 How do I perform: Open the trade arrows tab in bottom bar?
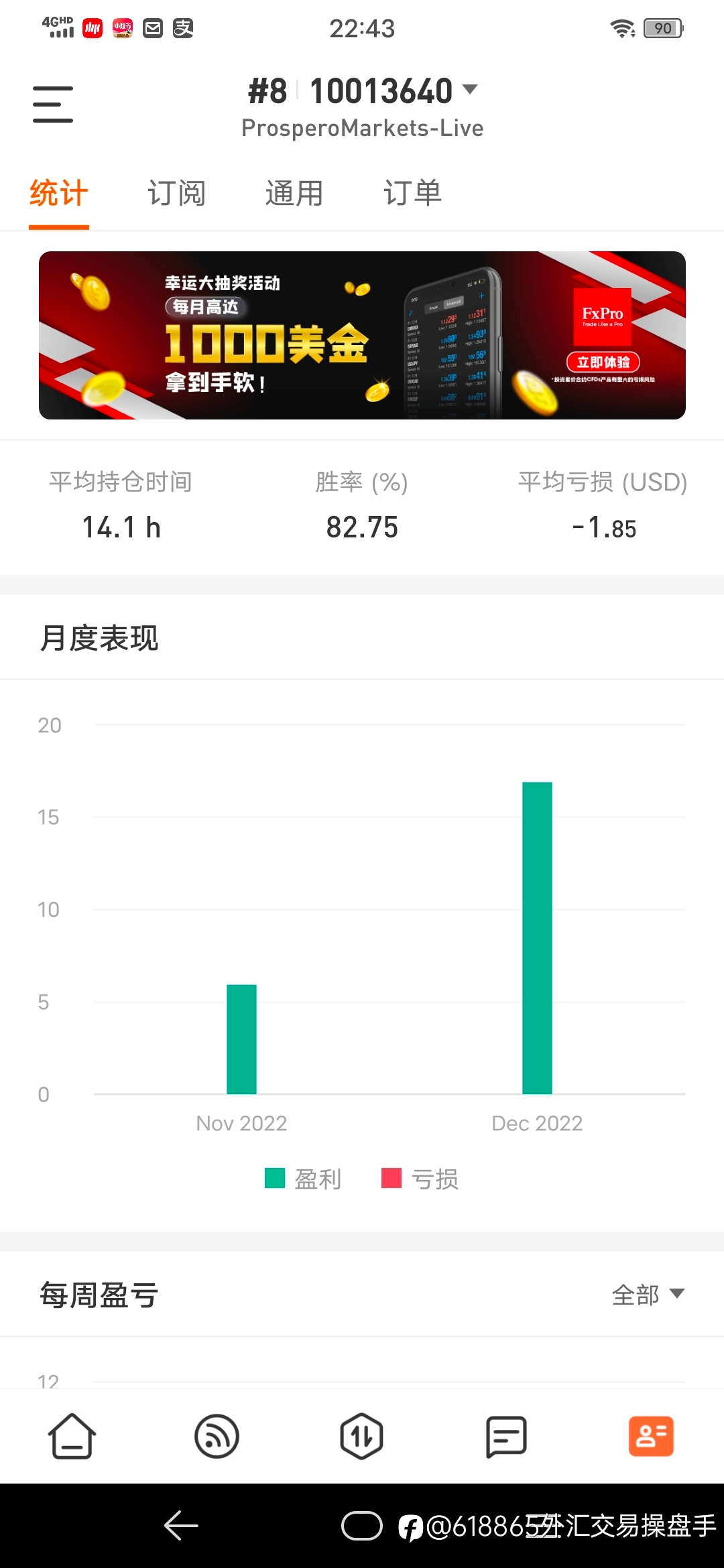[361, 1436]
